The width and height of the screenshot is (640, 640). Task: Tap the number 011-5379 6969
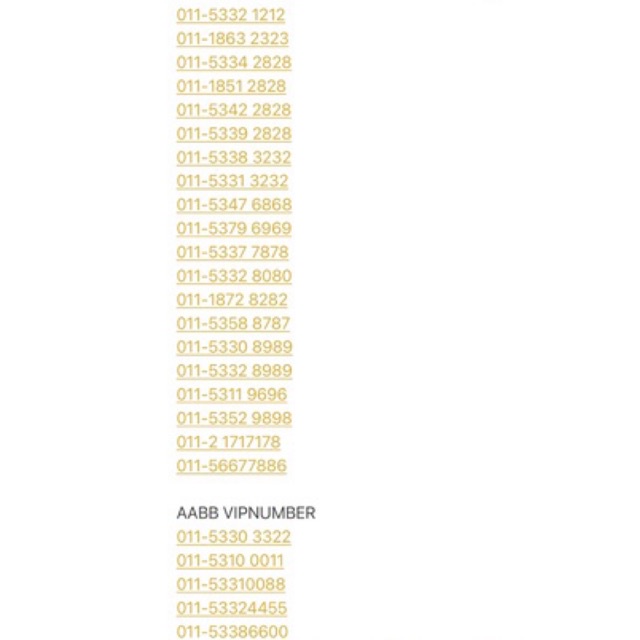coord(234,228)
